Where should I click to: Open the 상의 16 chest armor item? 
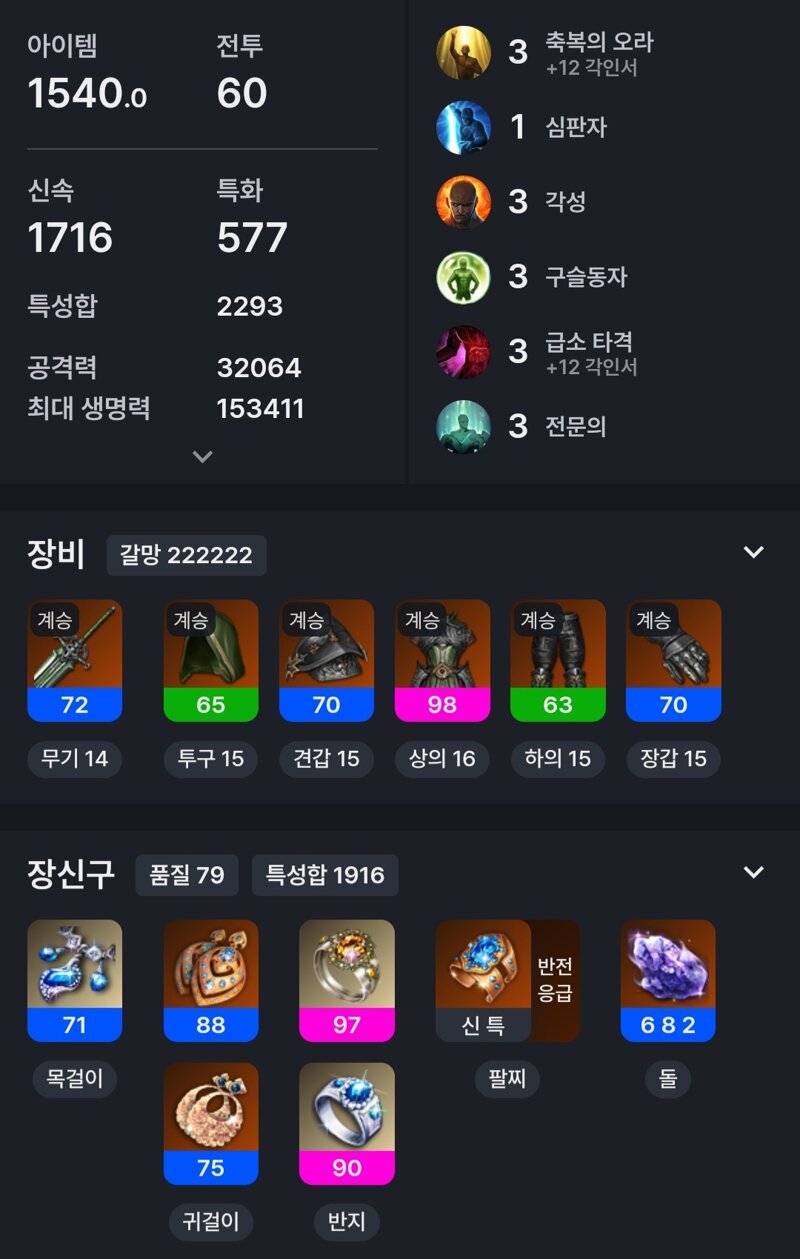[442, 660]
